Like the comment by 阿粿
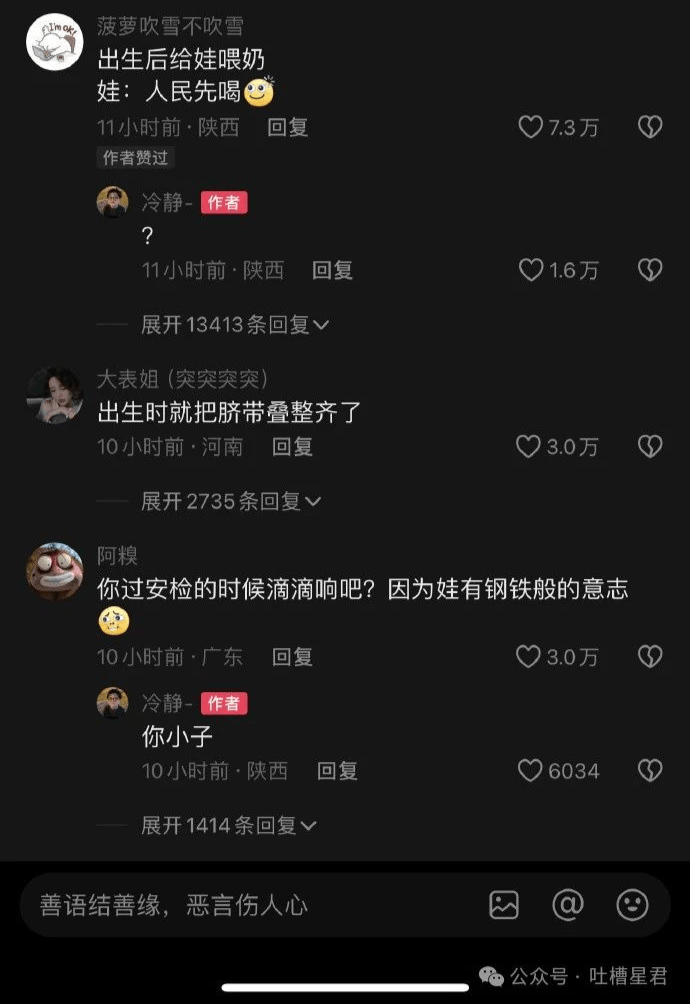This screenshot has width=690, height=1004. click(x=528, y=657)
